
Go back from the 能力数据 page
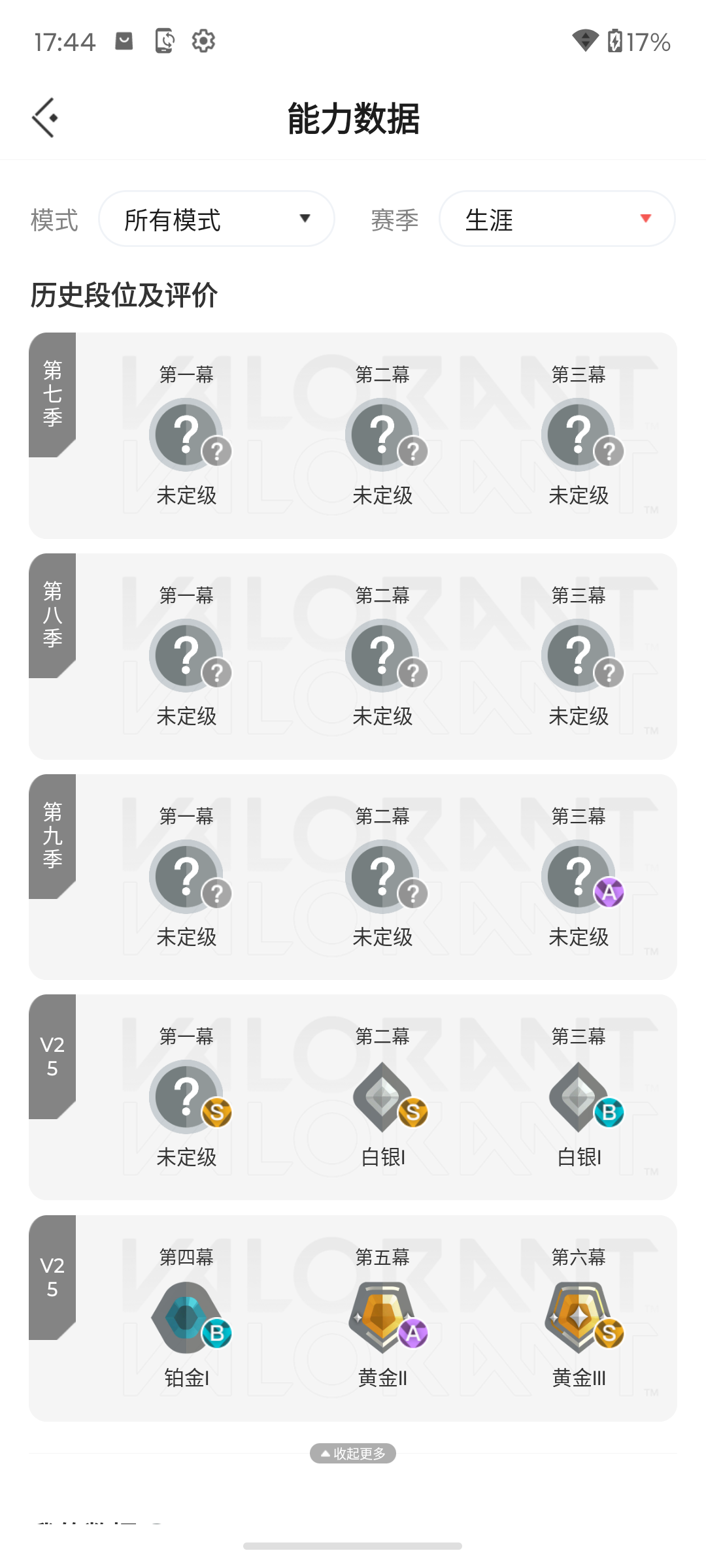click(x=44, y=118)
